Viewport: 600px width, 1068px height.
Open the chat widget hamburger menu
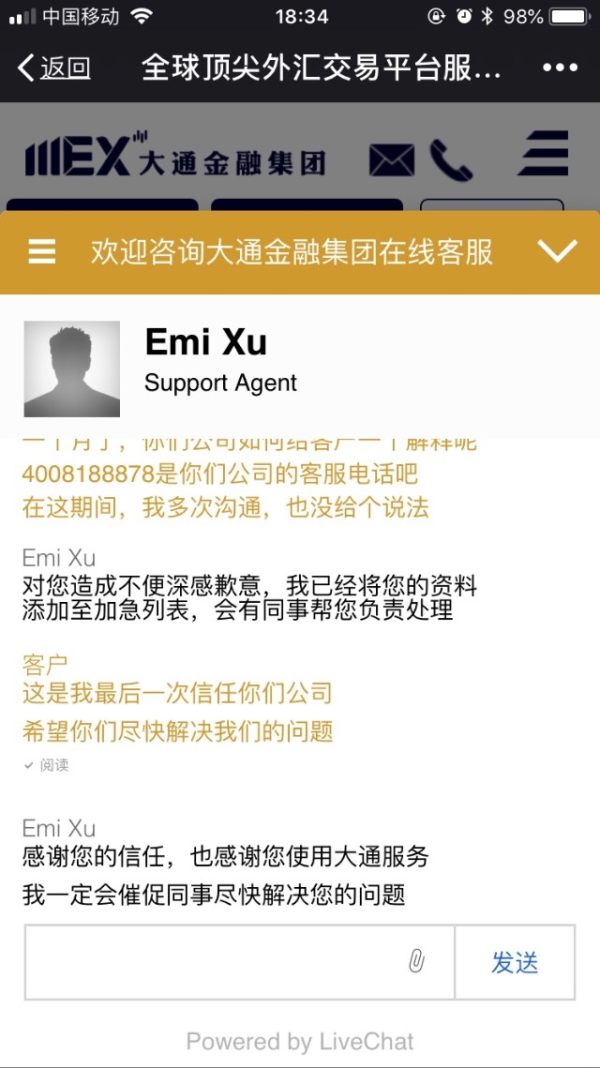[x=42, y=251]
